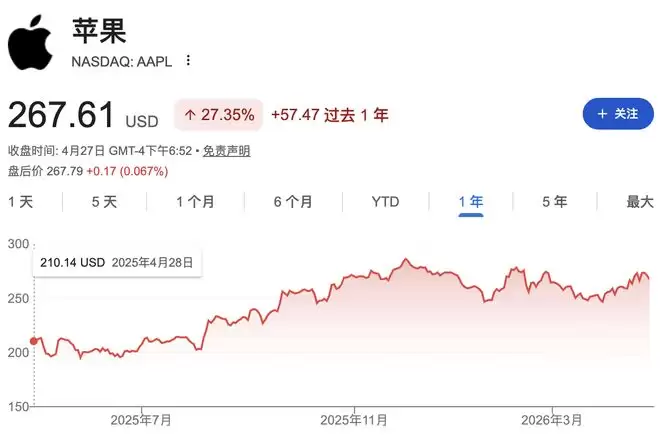Open the overflow menu next to NASDAQ: AAPL
The height and width of the screenshot is (435, 660).
pyautogui.click(x=188, y=60)
